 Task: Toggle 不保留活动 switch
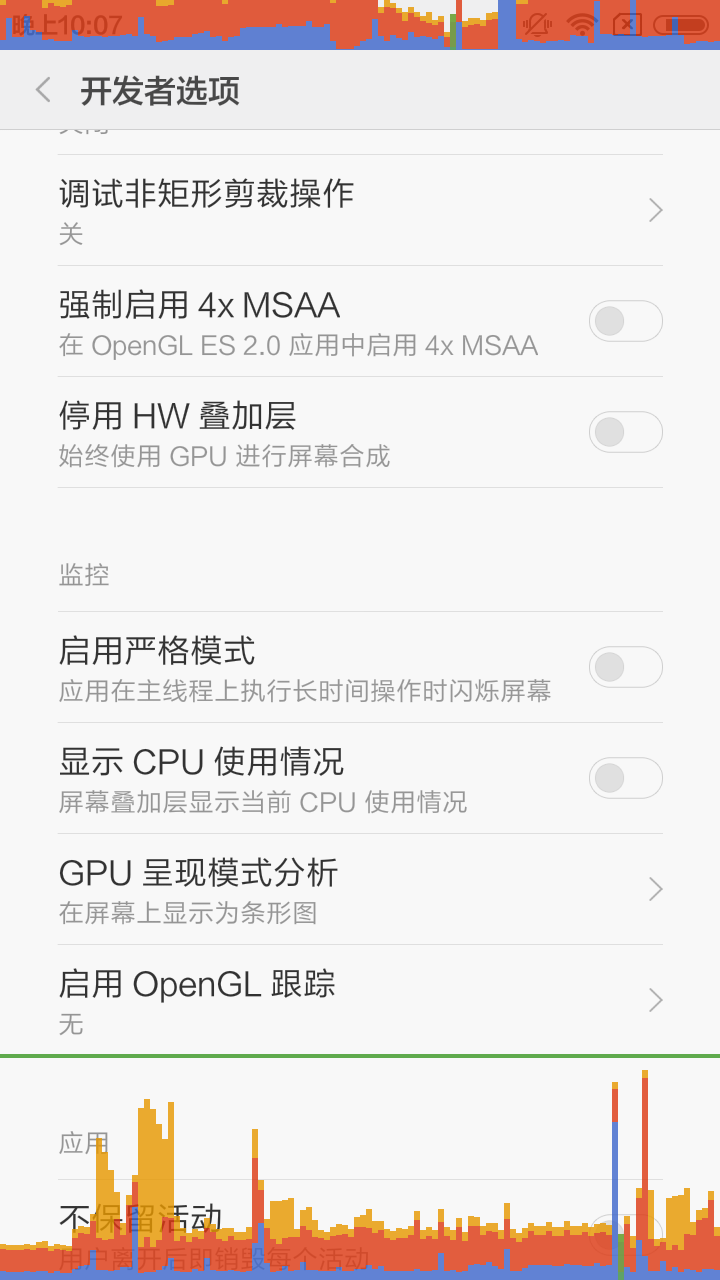point(625,1235)
